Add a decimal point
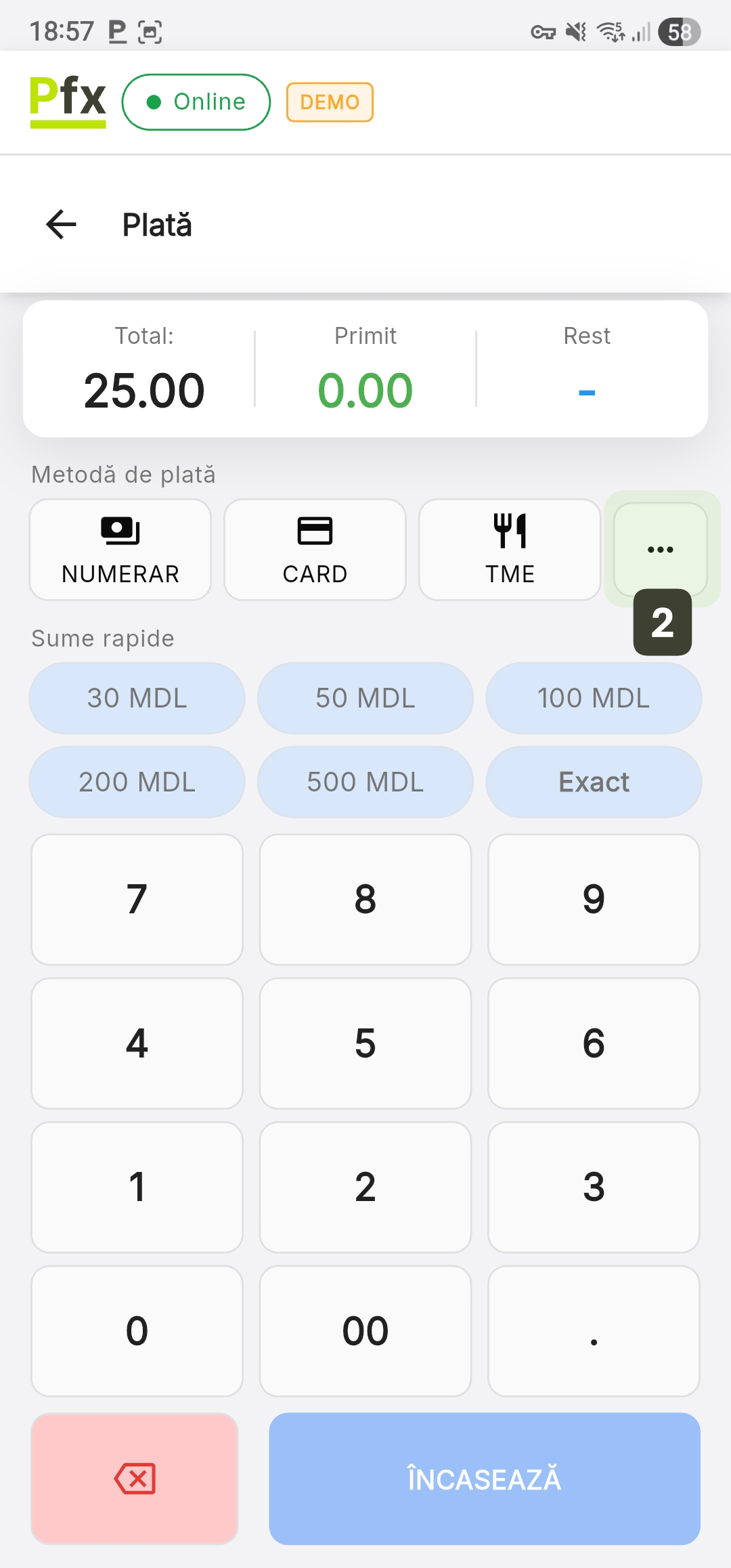This screenshot has width=731, height=1568. [x=594, y=1331]
